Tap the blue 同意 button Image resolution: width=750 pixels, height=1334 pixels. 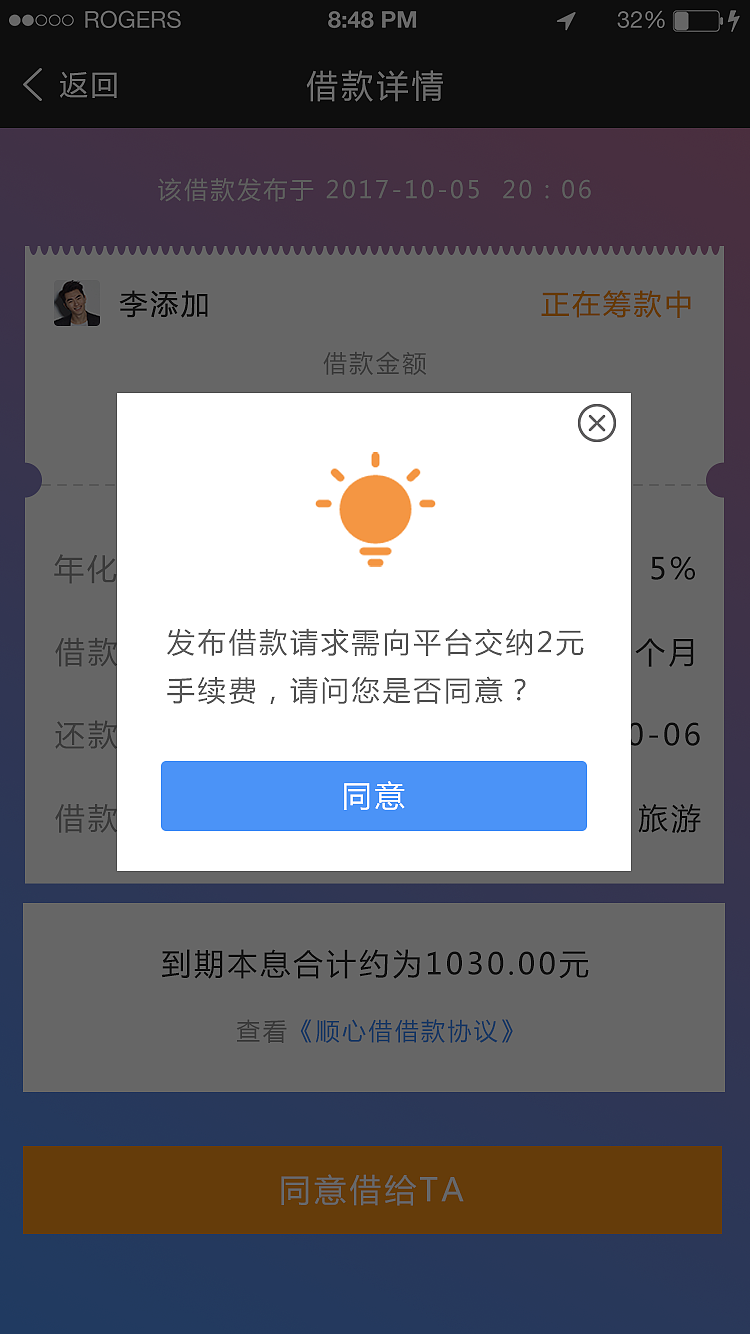point(373,796)
